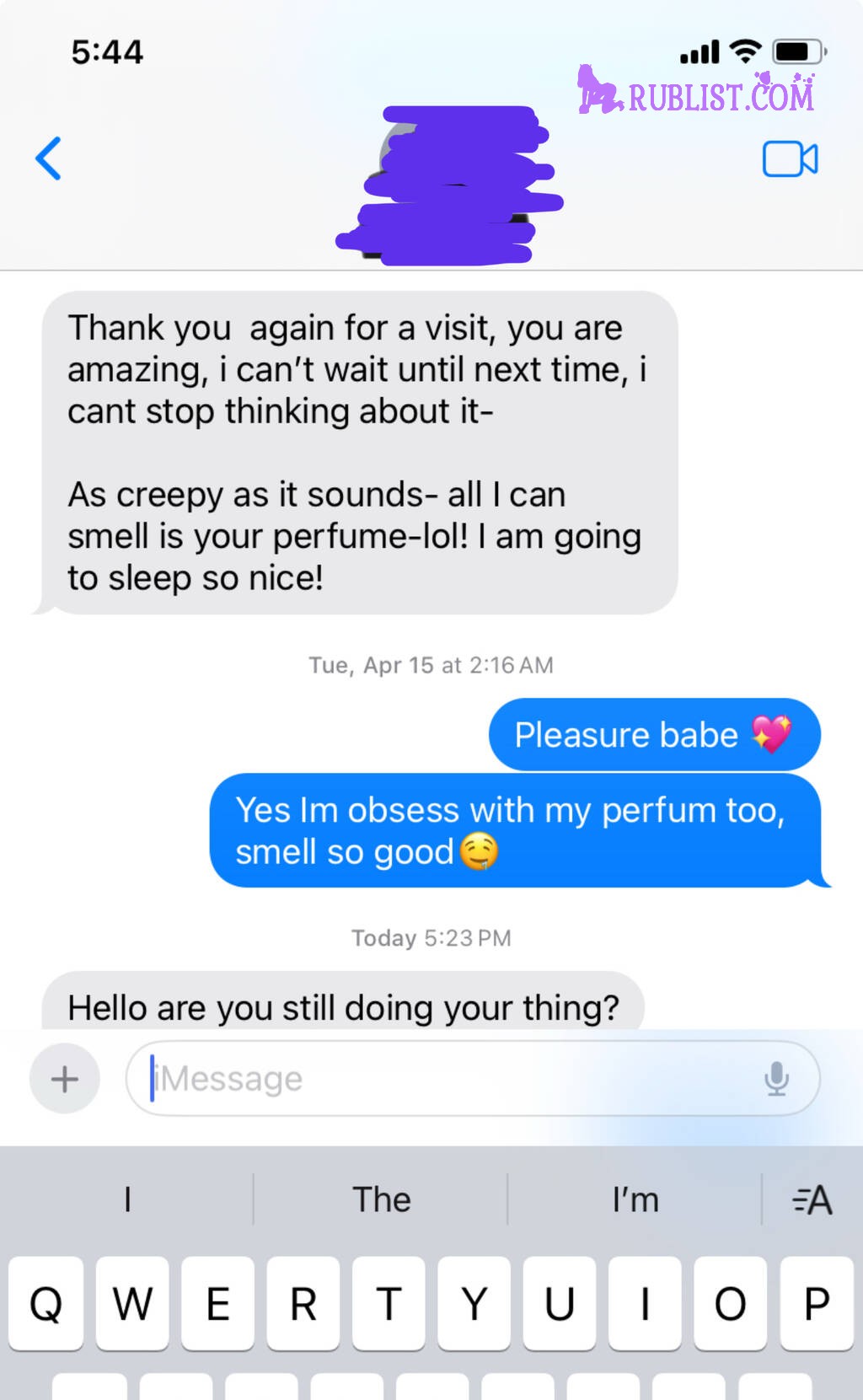The height and width of the screenshot is (1400, 863).
Task: Type the letter Q key
Action: pyautogui.click(x=46, y=1304)
